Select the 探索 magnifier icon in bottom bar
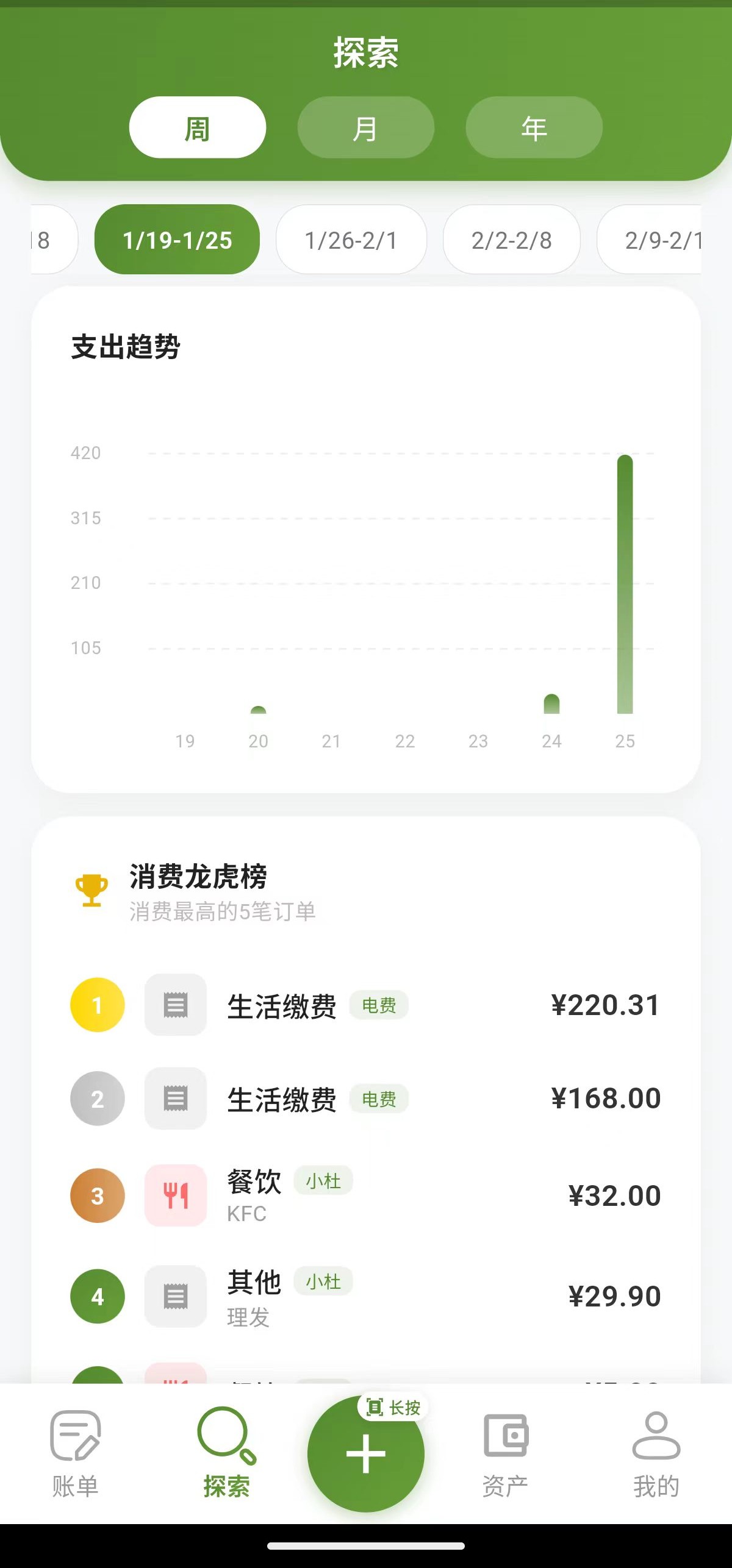Screen dimensions: 732x1568 [226, 1457]
